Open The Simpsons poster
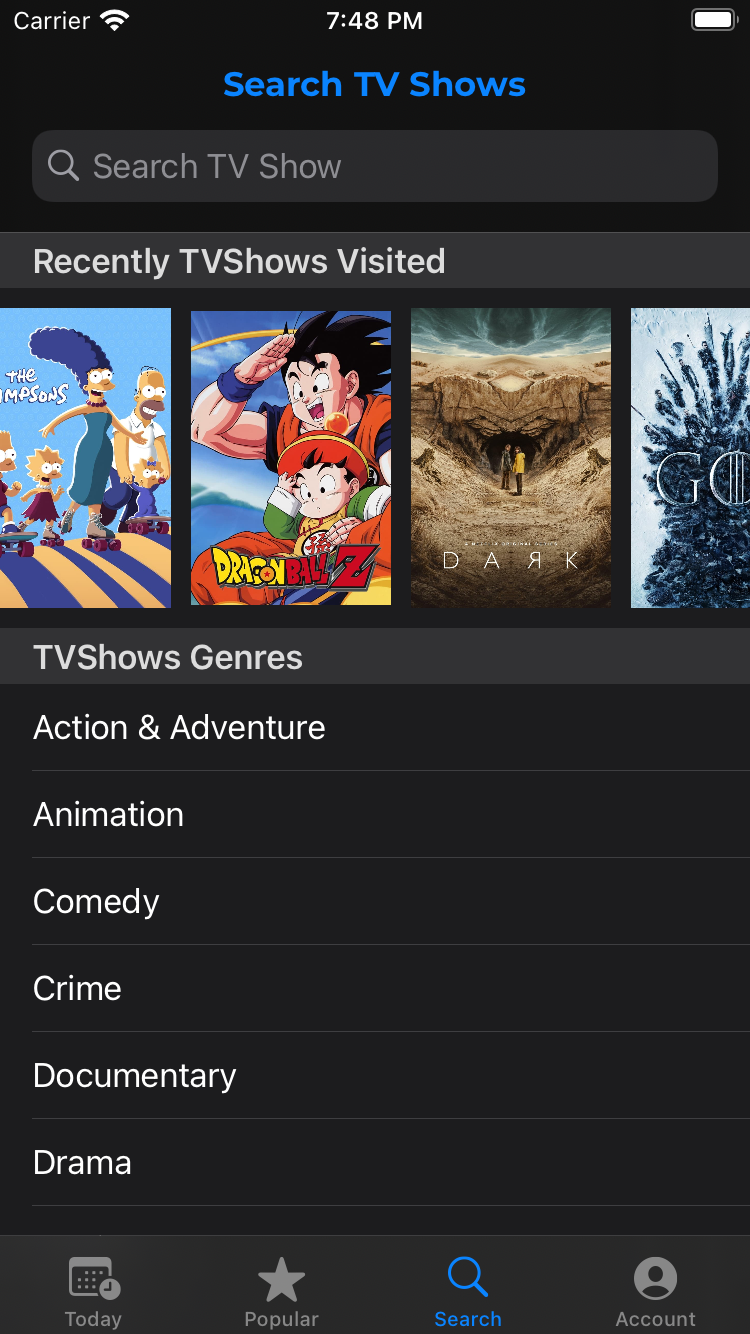750x1334 pixels. click(85, 458)
